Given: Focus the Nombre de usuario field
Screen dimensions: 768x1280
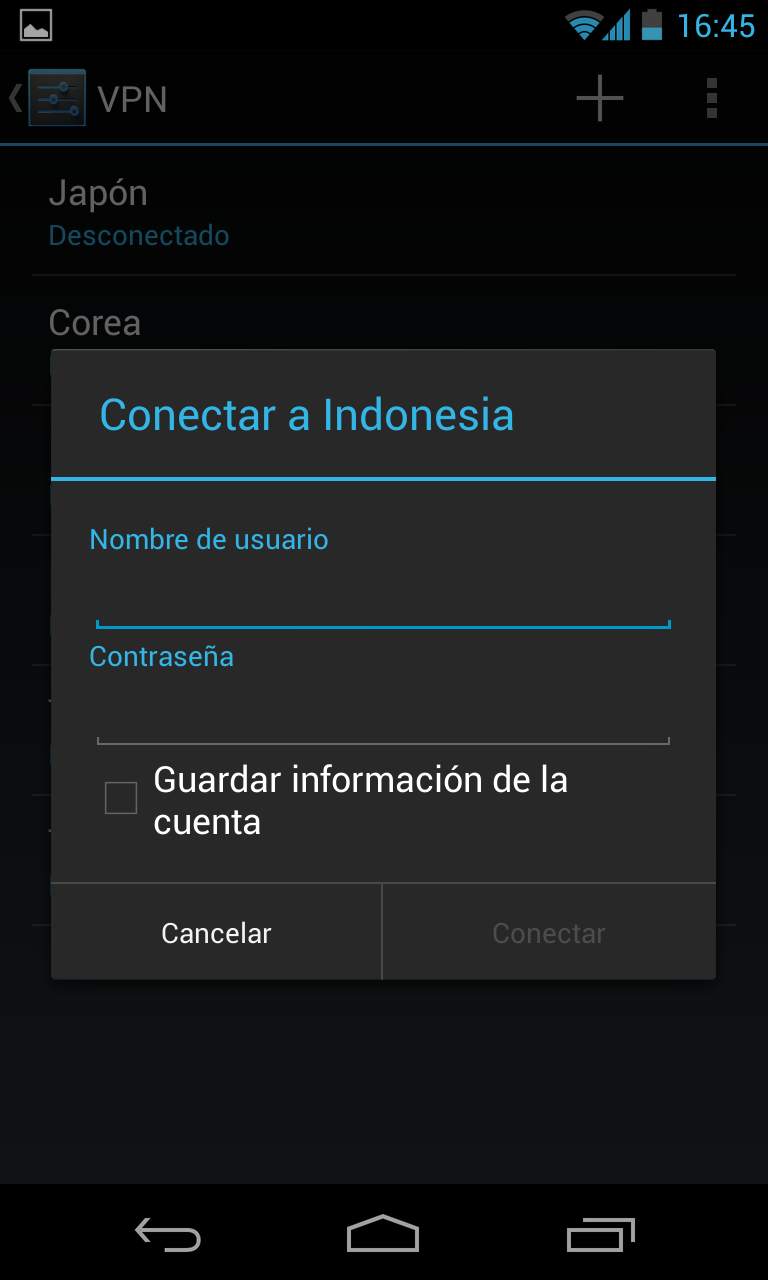Looking at the screenshot, I should (x=383, y=598).
